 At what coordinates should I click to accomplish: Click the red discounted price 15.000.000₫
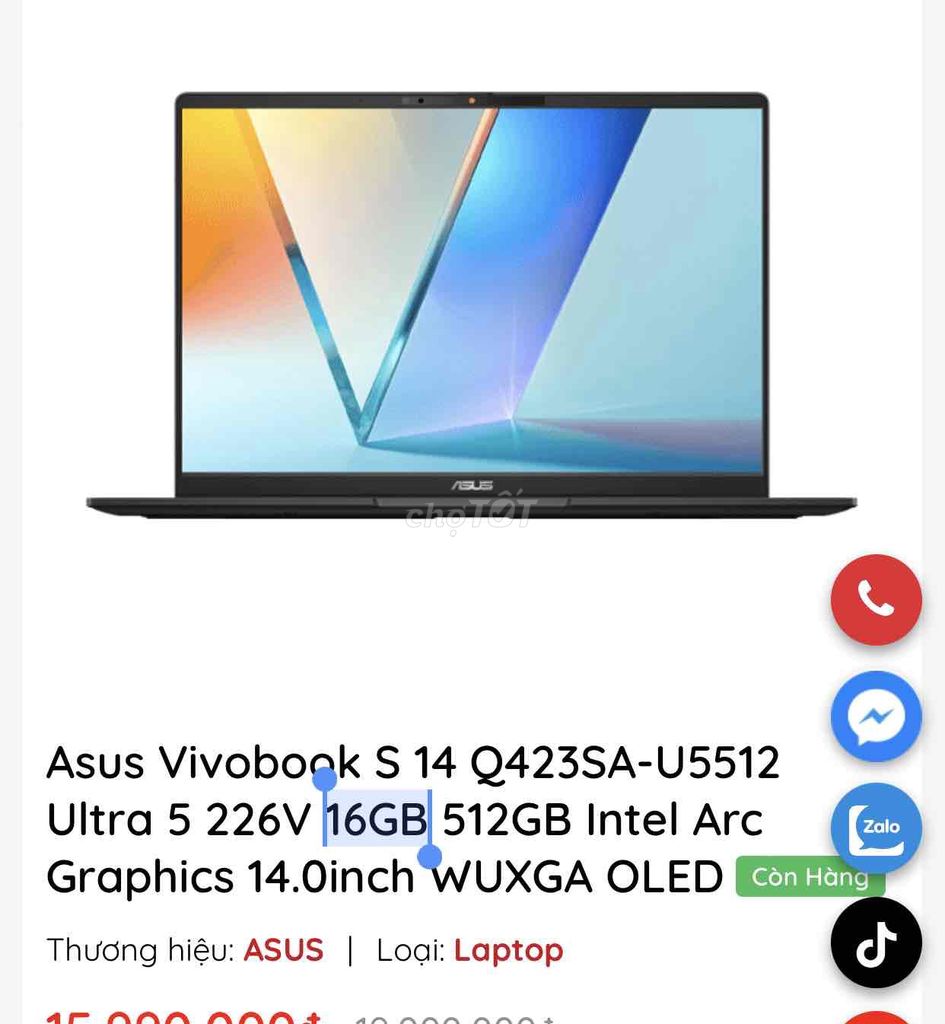[x=180, y=1015]
